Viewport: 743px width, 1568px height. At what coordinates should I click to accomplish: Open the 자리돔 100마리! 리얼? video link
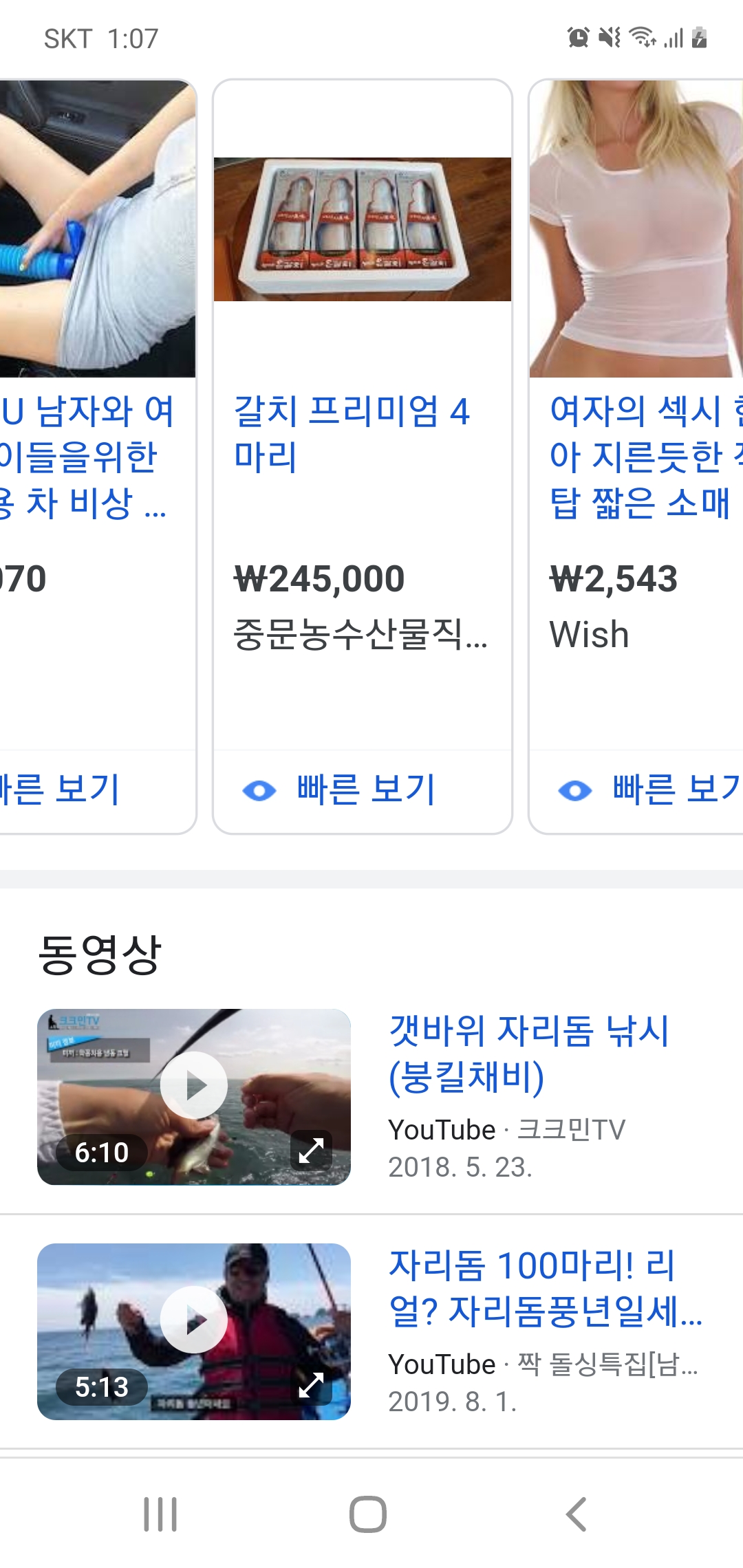coord(546,1287)
